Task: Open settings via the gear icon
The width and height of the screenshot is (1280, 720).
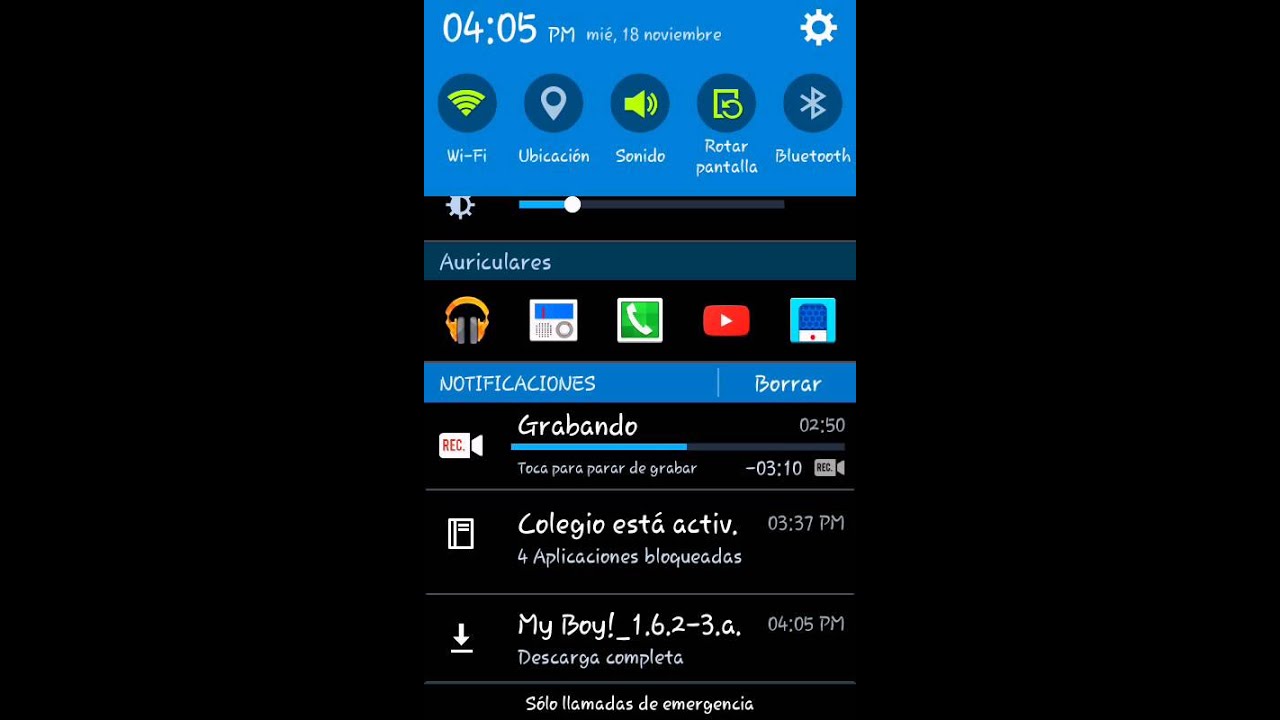Action: point(818,28)
